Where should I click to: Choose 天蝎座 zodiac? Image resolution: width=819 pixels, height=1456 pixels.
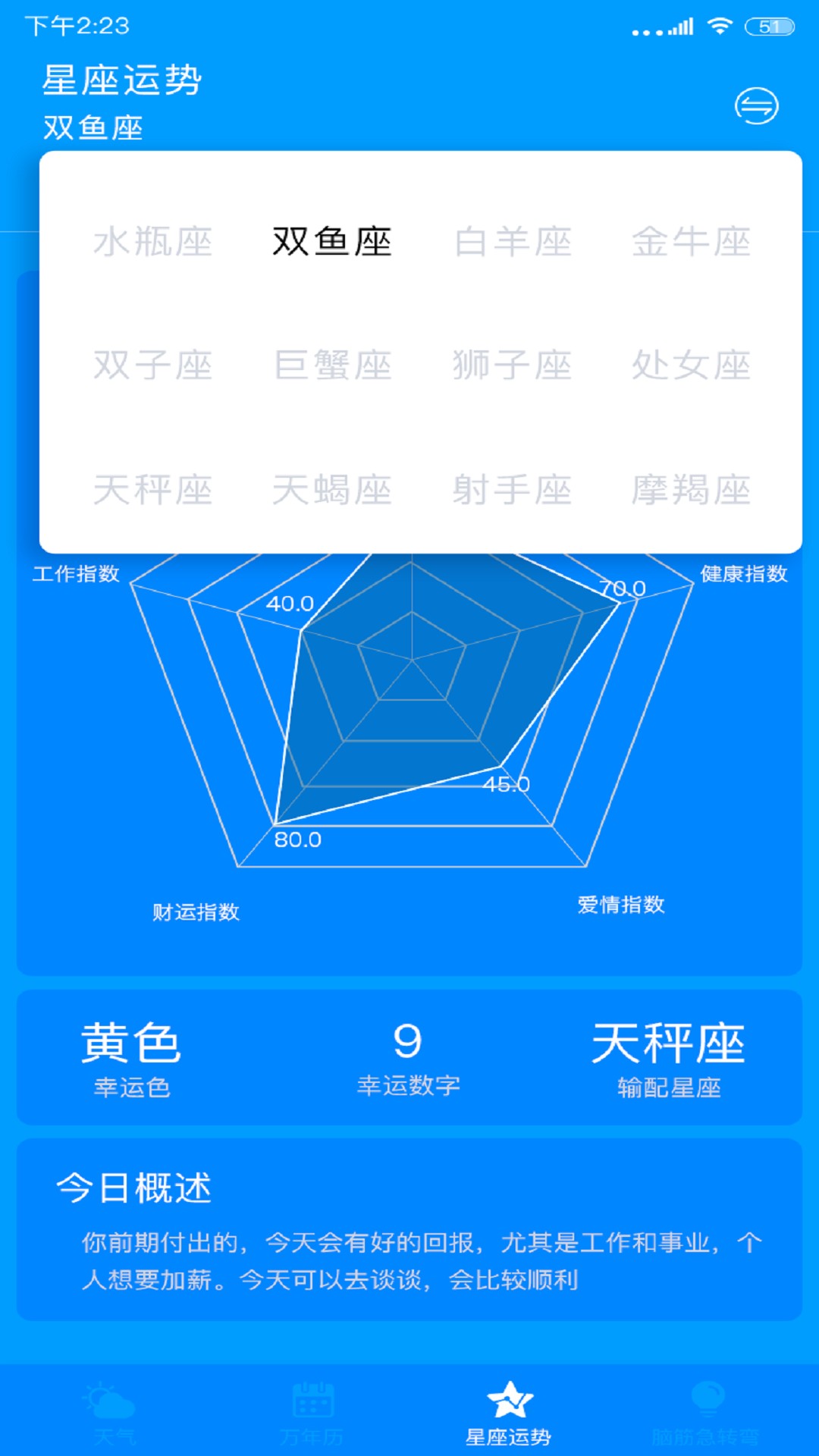pyautogui.click(x=332, y=490)
